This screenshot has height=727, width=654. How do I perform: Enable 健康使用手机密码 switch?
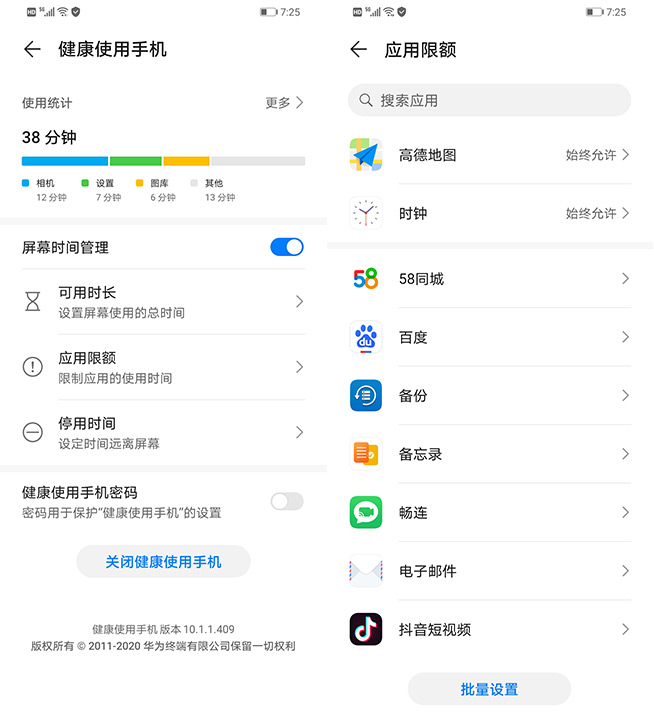[x=287, y=501]
